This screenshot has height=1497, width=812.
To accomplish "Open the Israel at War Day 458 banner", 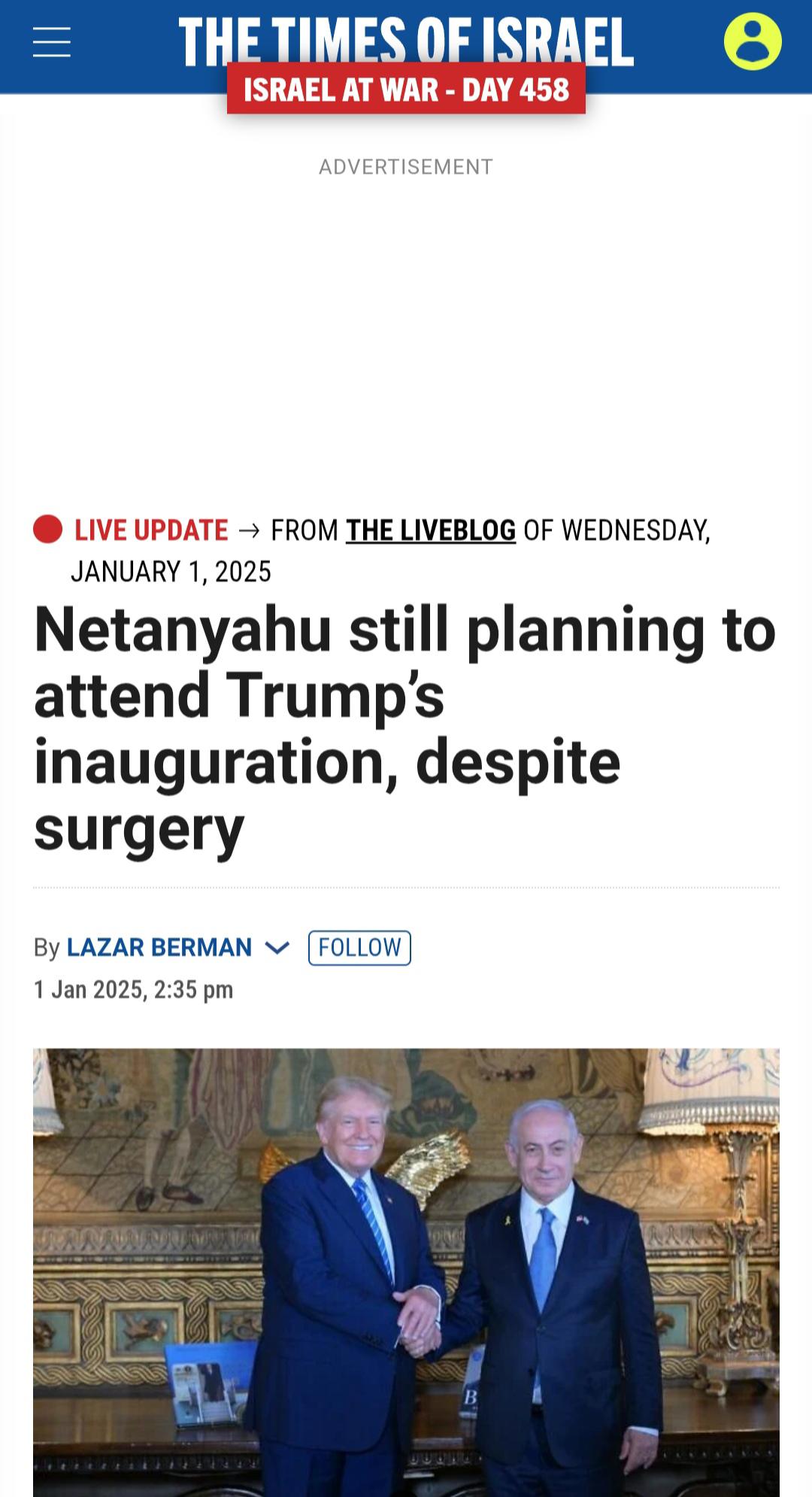I will [406, 90].
